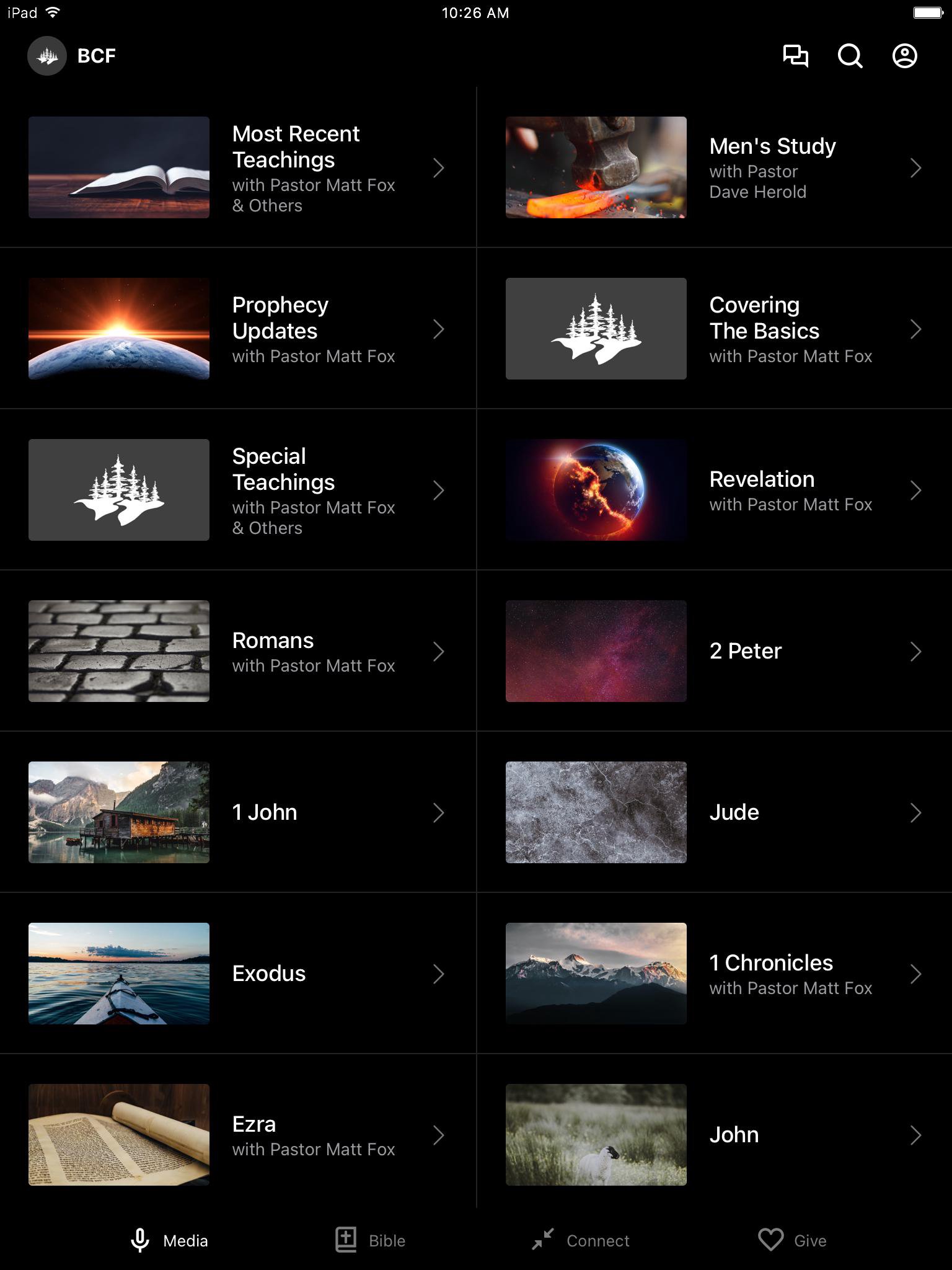
Task: Select the Media tab
Action: tap(169, 1240)
